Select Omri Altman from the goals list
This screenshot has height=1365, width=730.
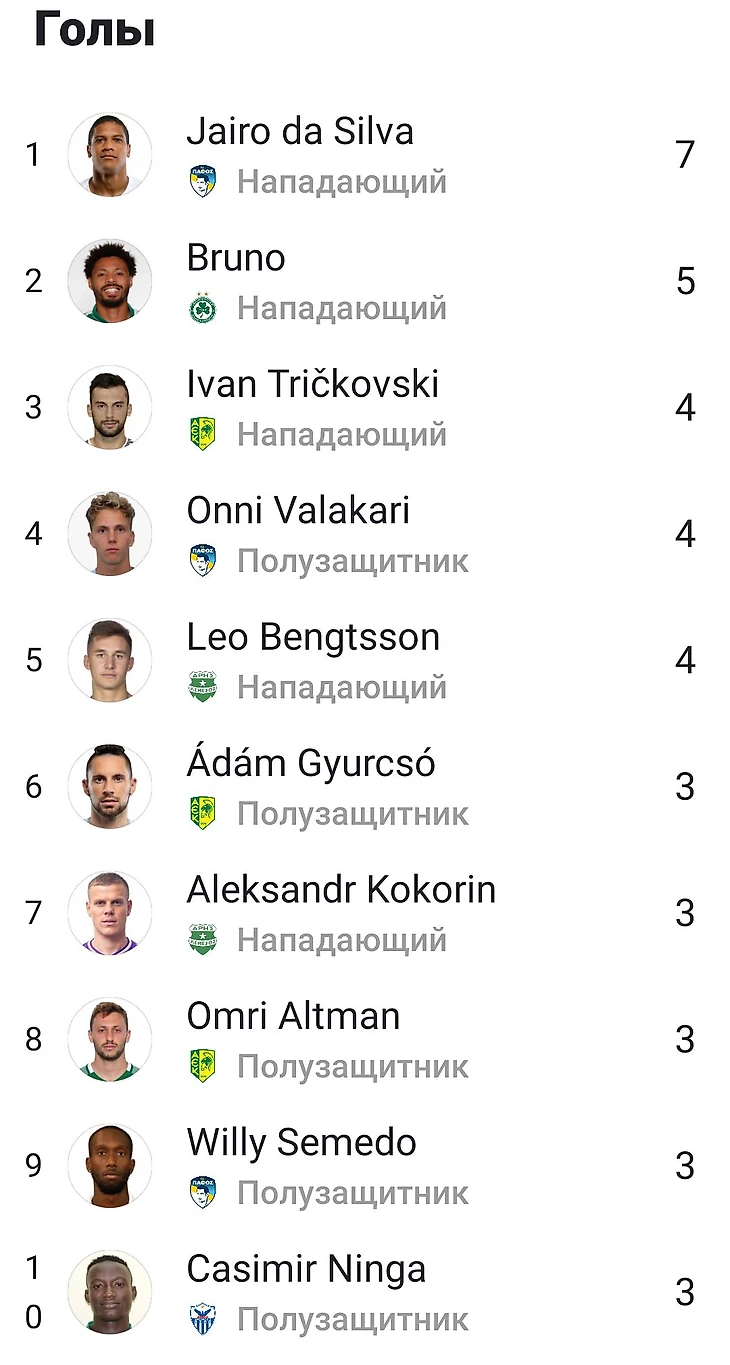coord(293,1017)
